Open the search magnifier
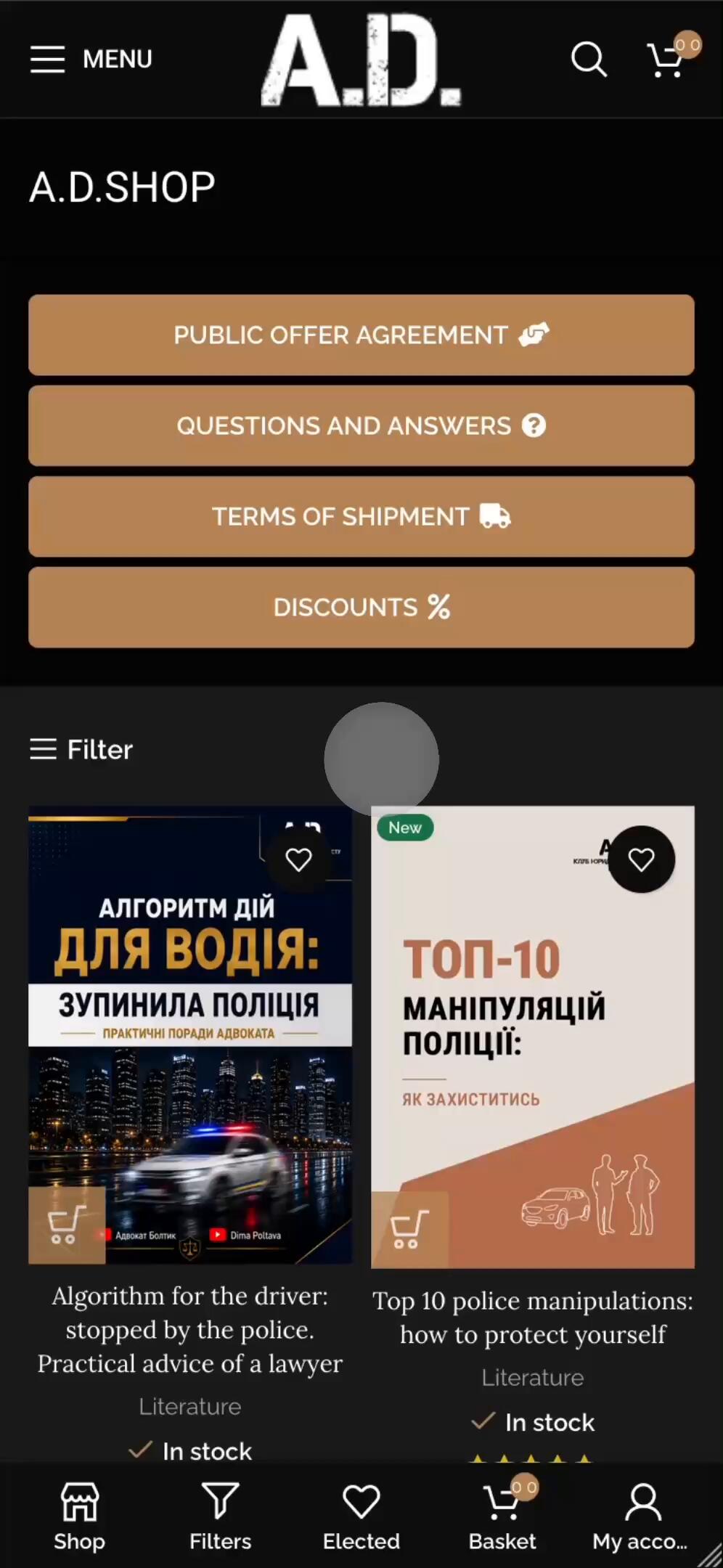The width and height of the screenshot is (723, 1568). 588,59
